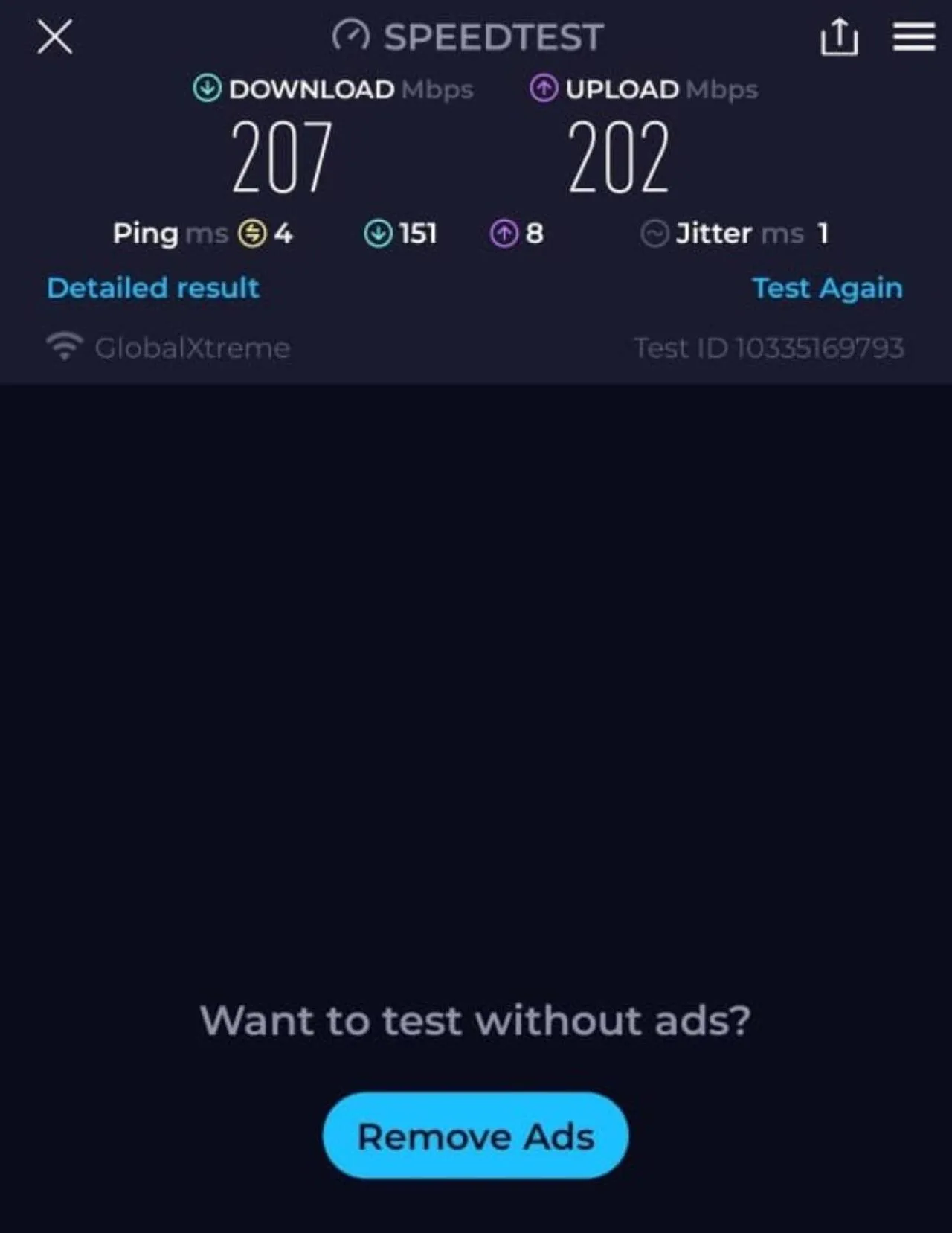Click the WiFi icon next to GlobalXtreme
The image size is (952, 1233).
tap(64, 345)
